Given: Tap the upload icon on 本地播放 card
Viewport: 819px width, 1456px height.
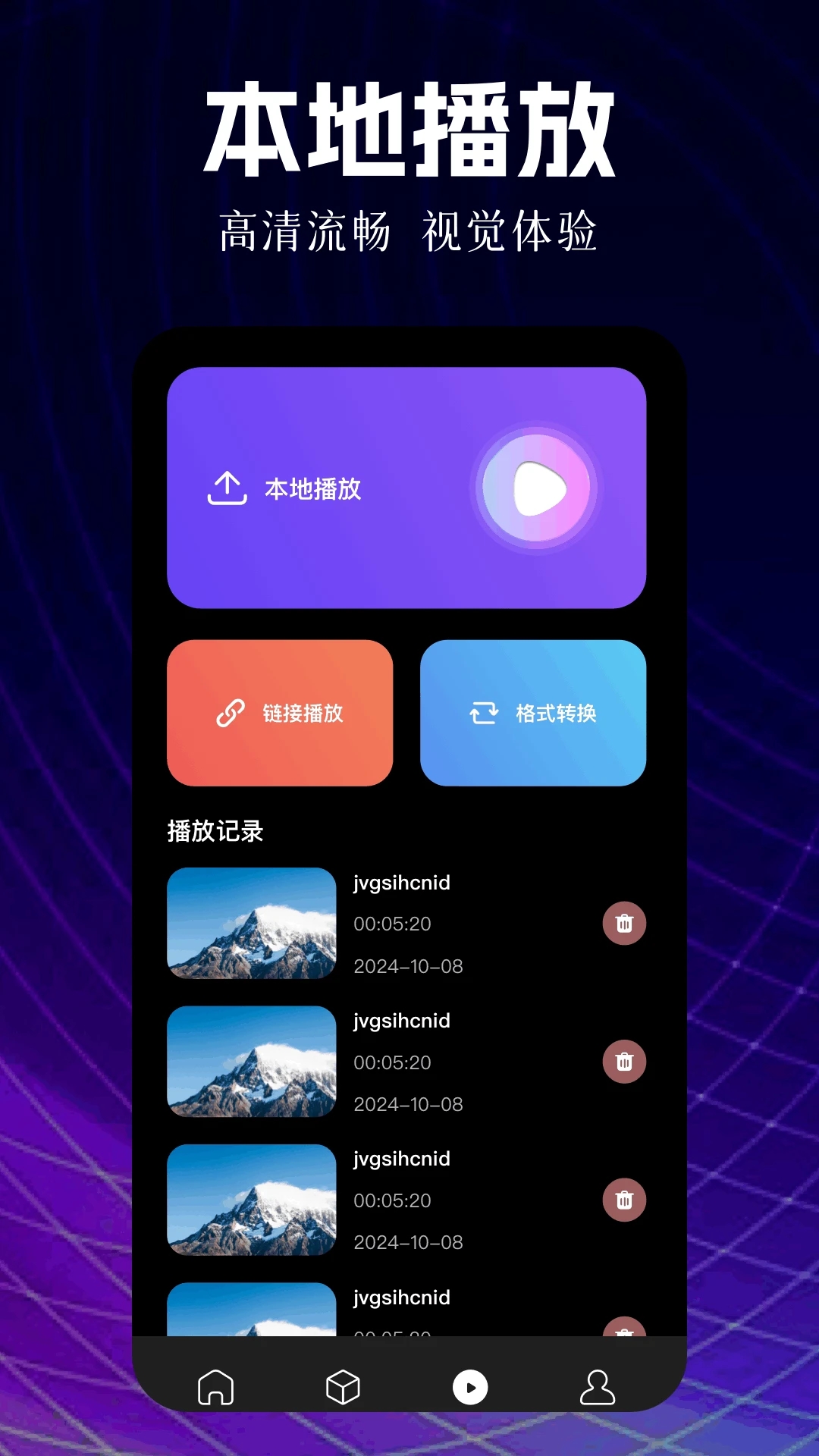Looking at the screenshot, I should [x=227, y=489].
